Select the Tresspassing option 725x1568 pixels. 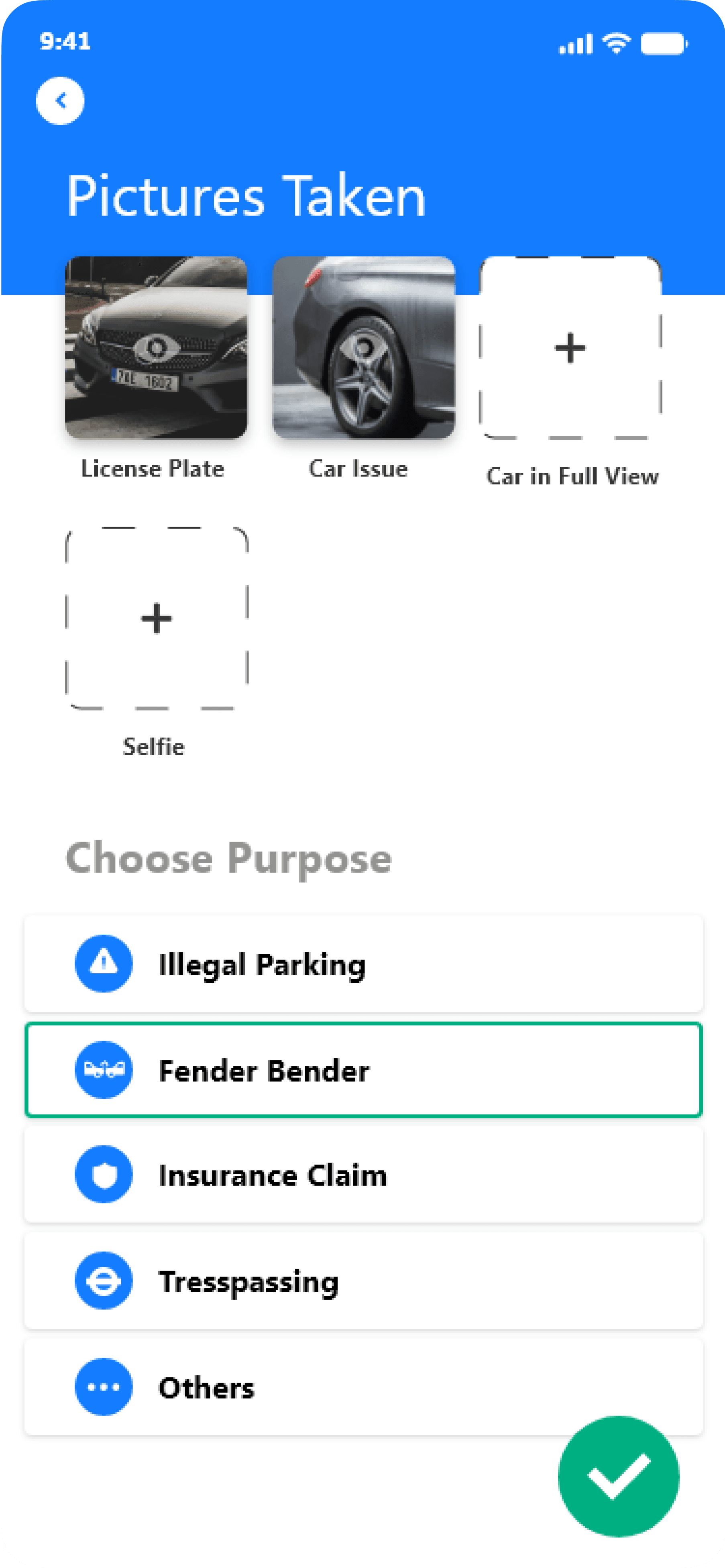point(363,1281)
